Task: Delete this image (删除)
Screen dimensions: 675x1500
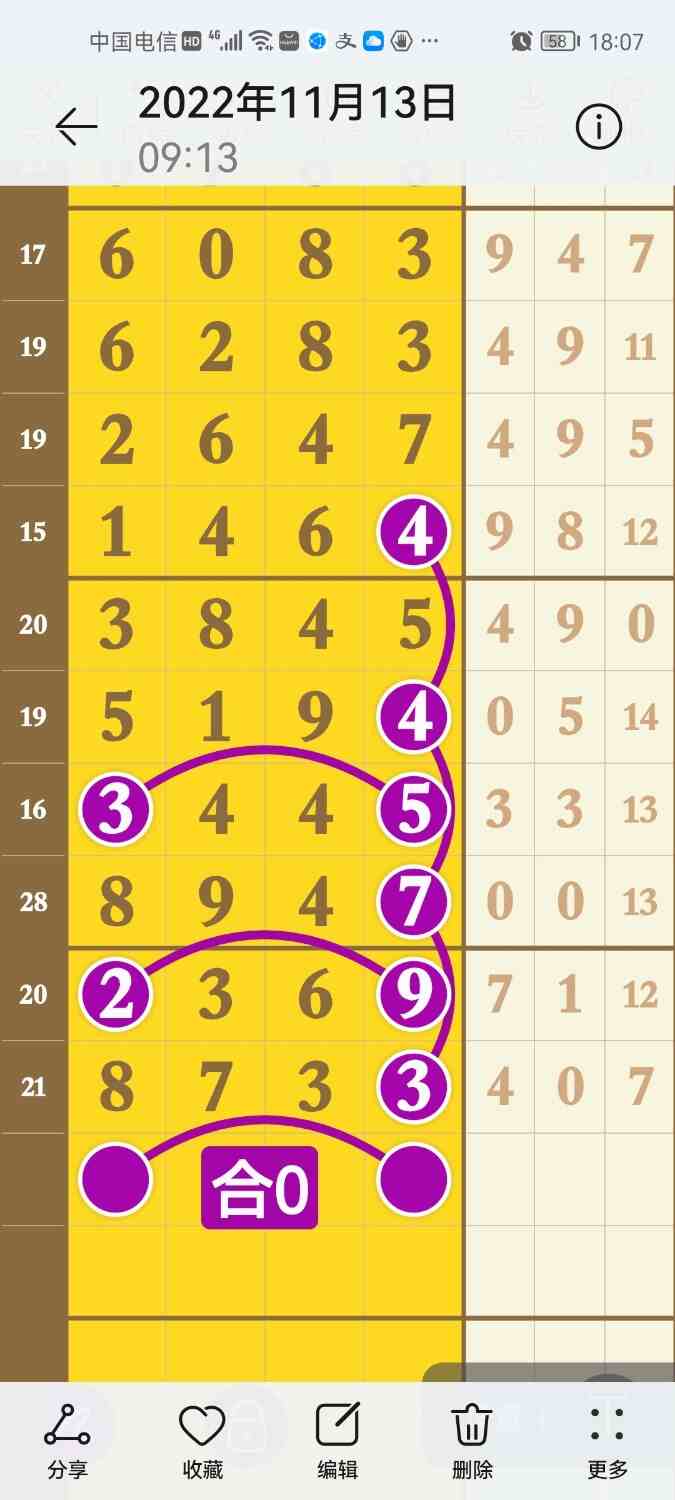Action: pyautogui.click(x=471, y=1440)
